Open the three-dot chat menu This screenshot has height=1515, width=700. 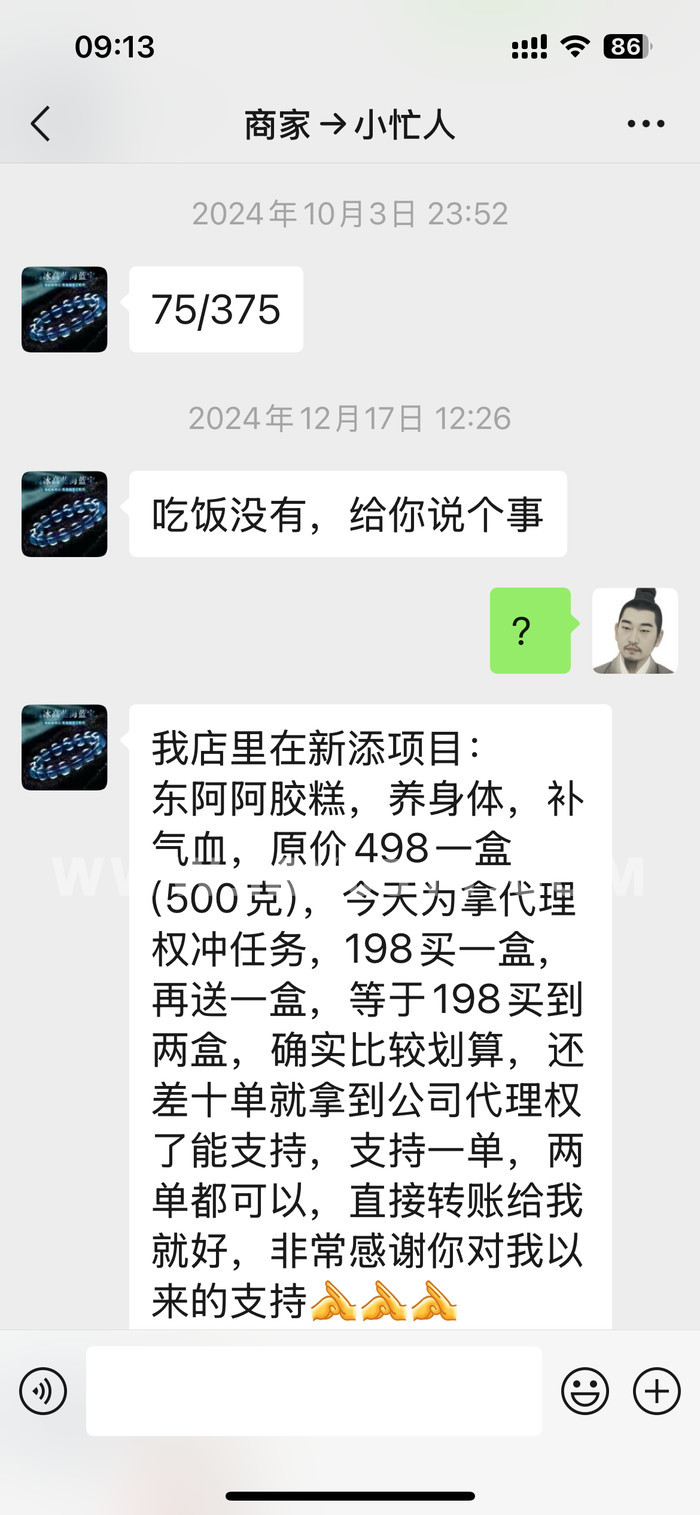(x=646, y=125)
